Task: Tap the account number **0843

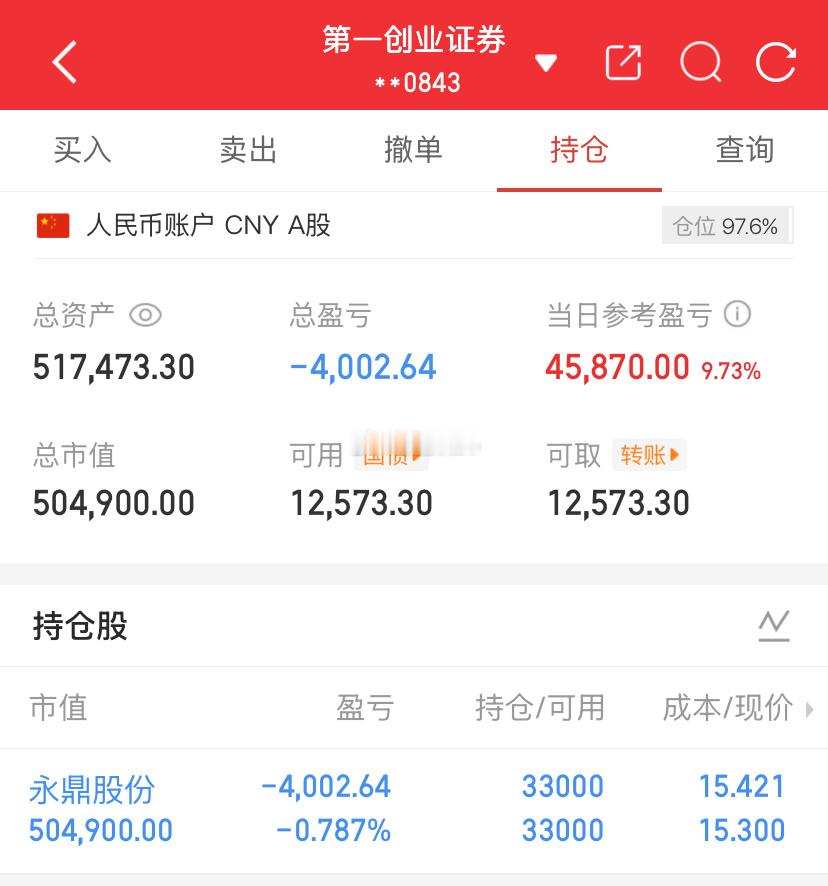Action: pos(413,83)
